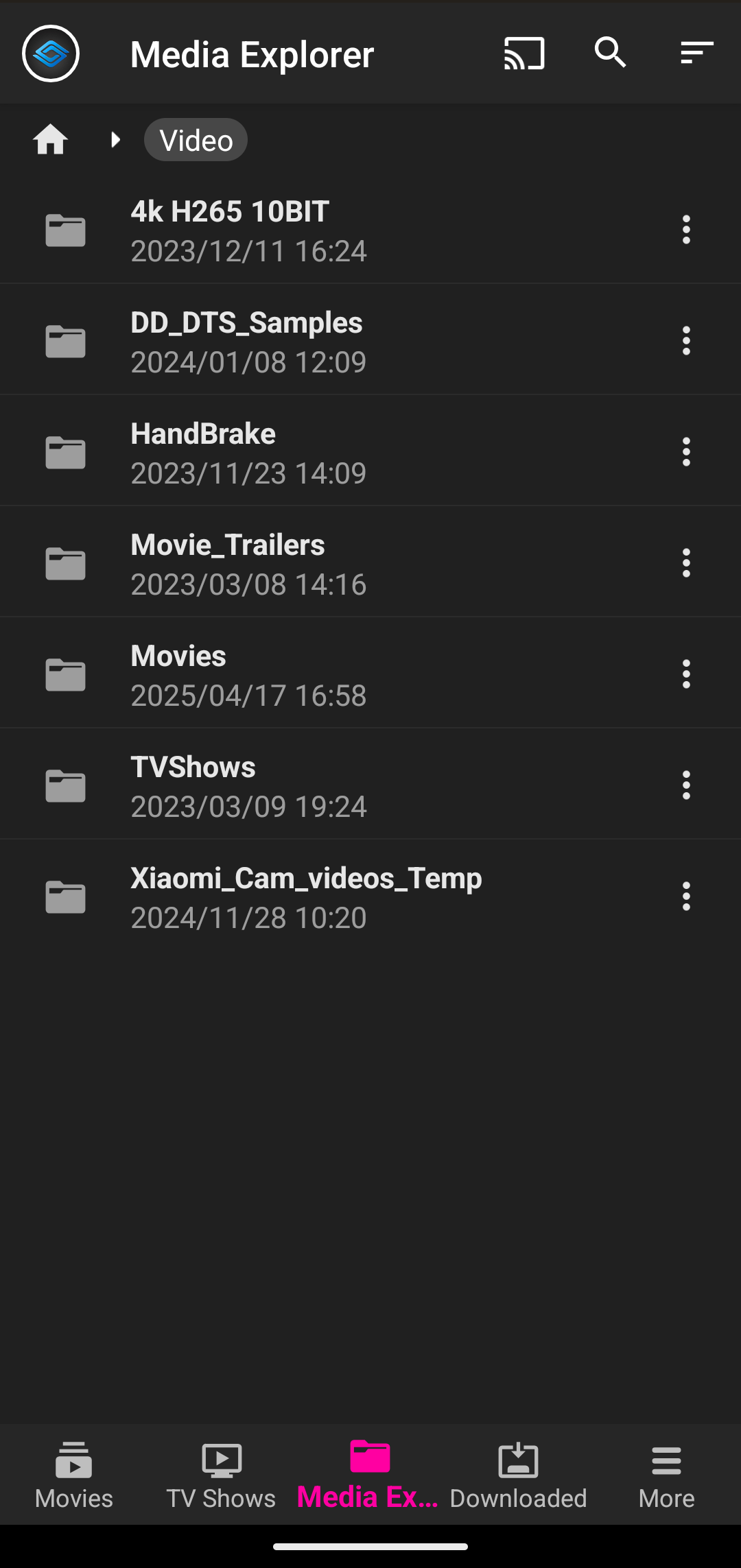Open search in Media Explorer

tap(610, 53)
